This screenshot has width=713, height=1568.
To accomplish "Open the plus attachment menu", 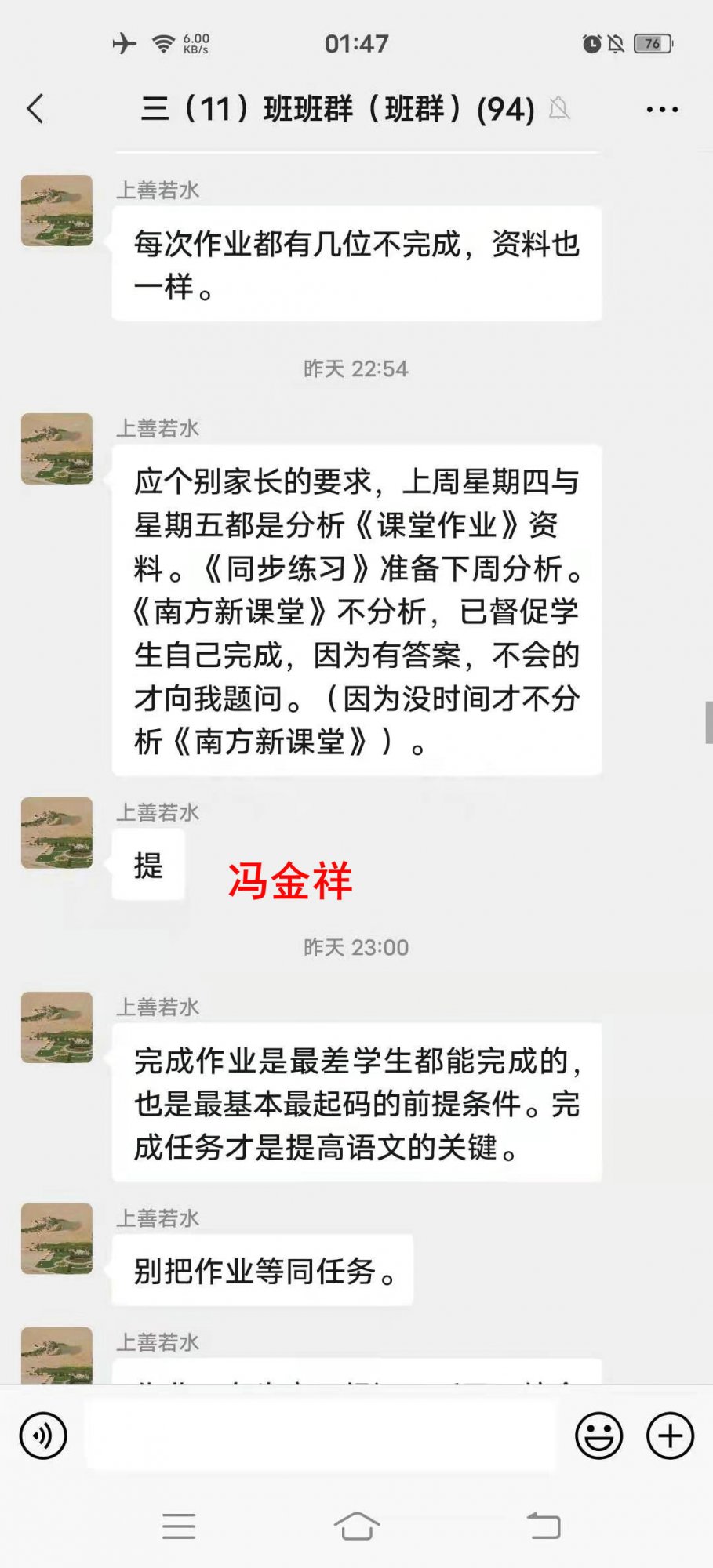I will tap(670, 1436).
